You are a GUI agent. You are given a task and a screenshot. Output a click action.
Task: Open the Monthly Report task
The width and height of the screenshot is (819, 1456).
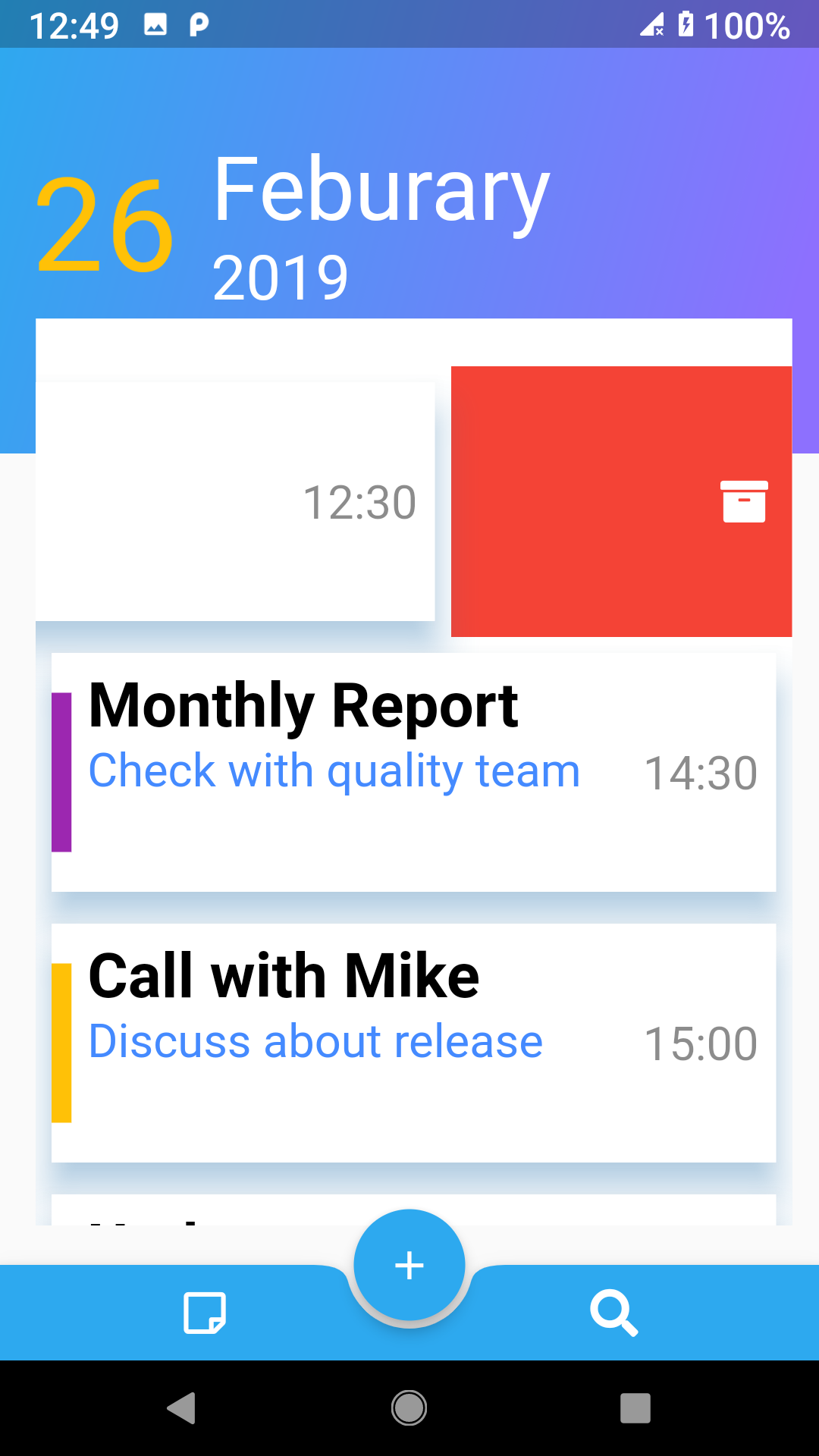click(413, 772)
